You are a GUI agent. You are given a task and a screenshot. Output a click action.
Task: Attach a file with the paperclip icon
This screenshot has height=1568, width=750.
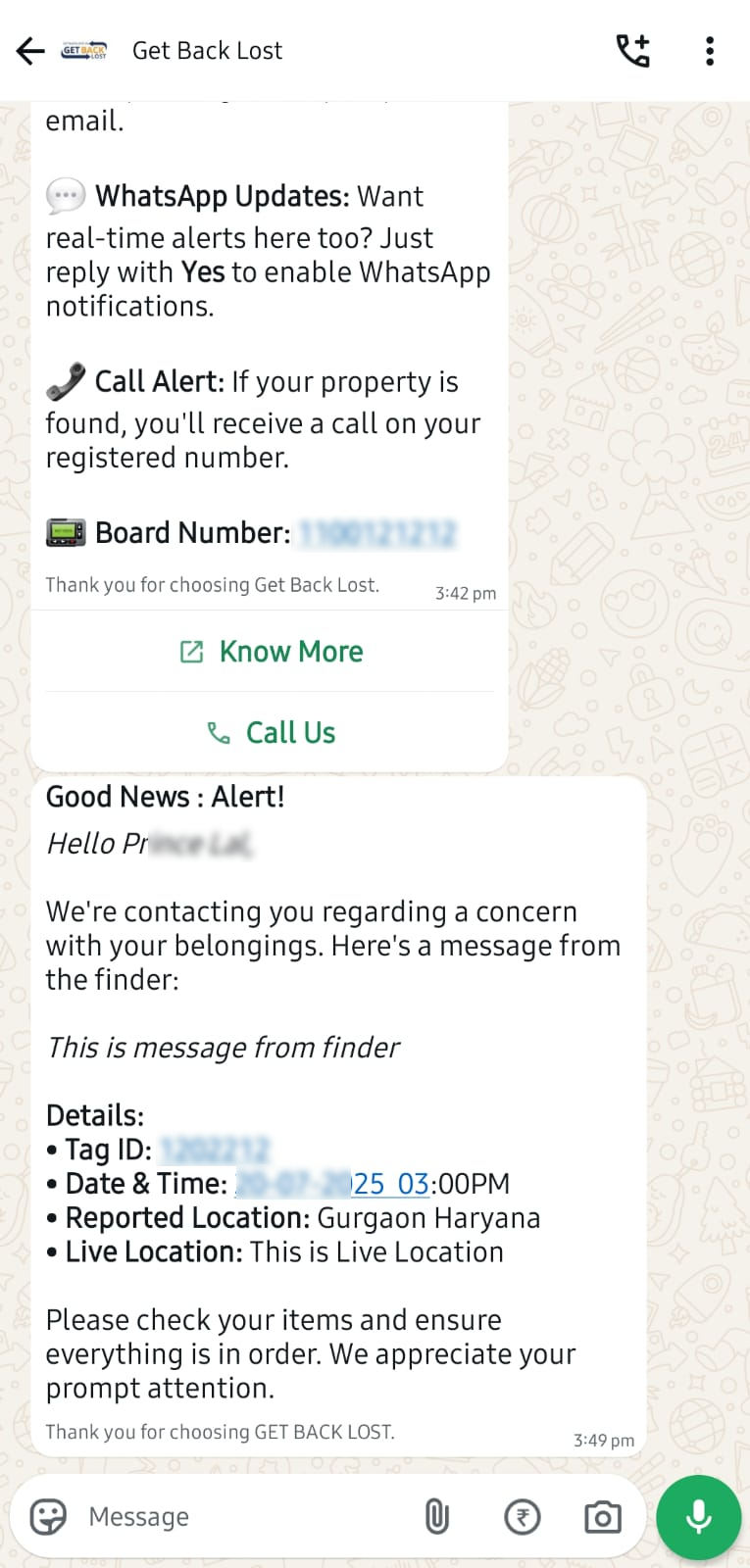437,1517
